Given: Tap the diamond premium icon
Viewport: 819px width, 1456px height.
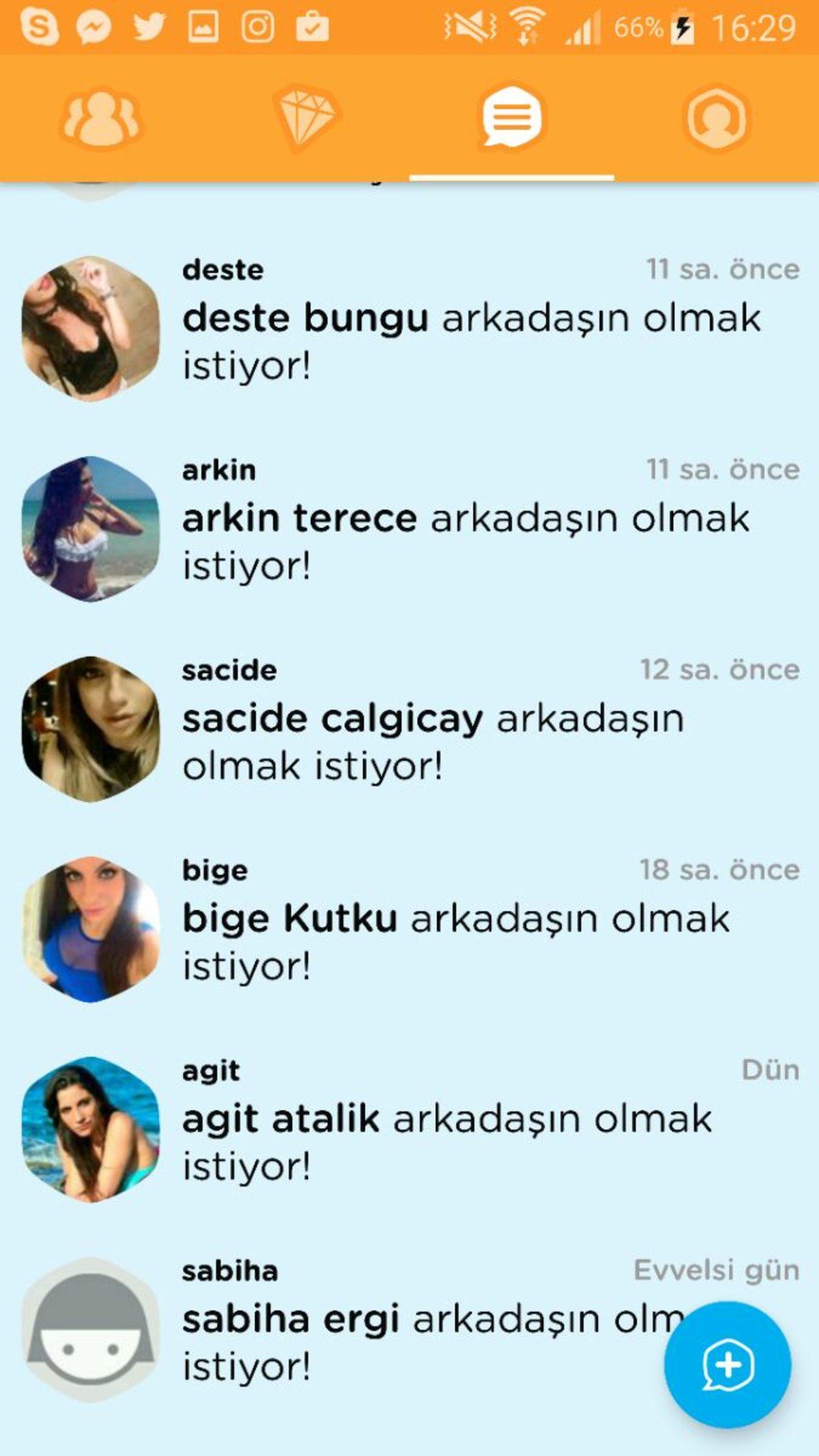Looking at the screenshot, I should coord(308,117).
